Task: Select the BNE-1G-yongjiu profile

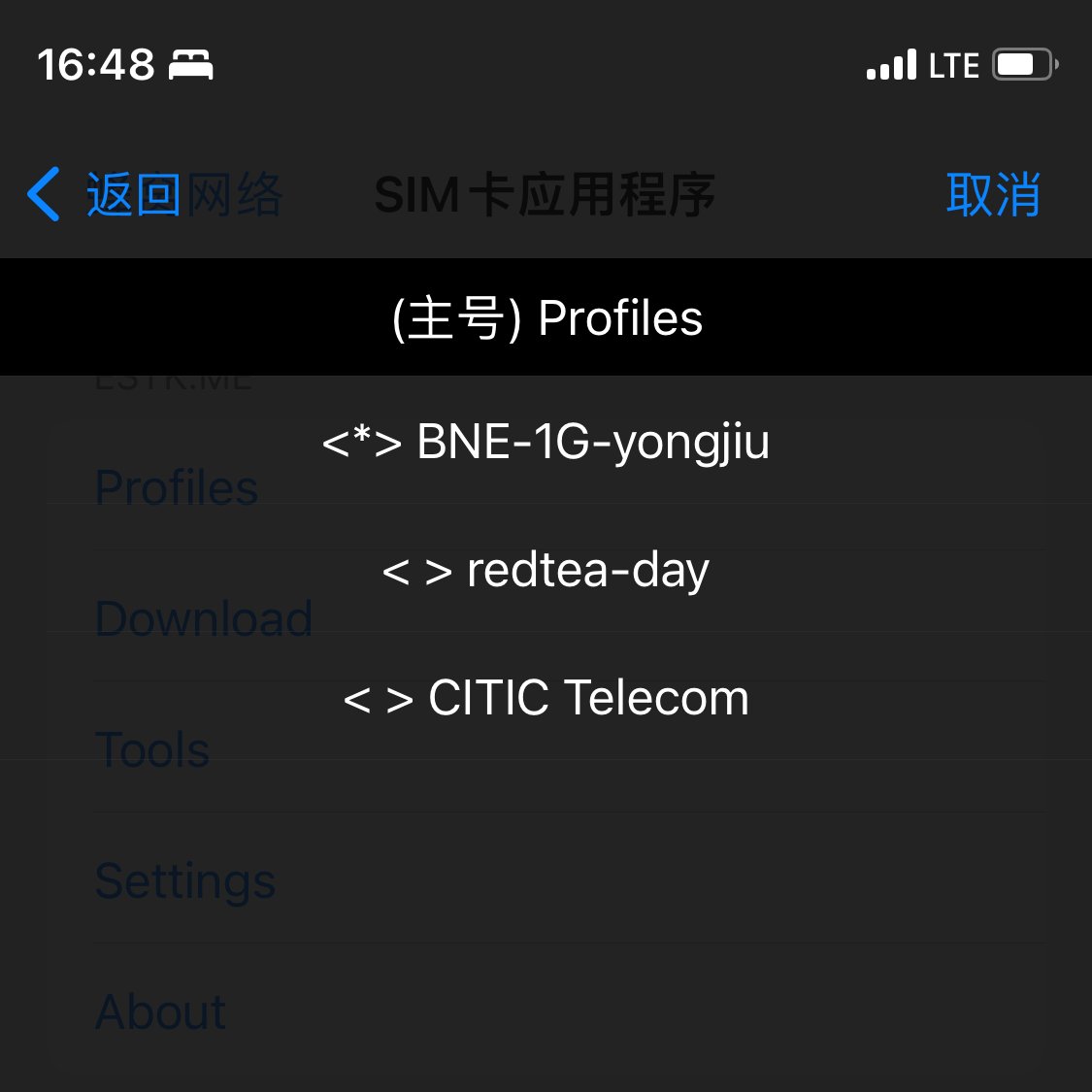Action: tap(546, 443)
